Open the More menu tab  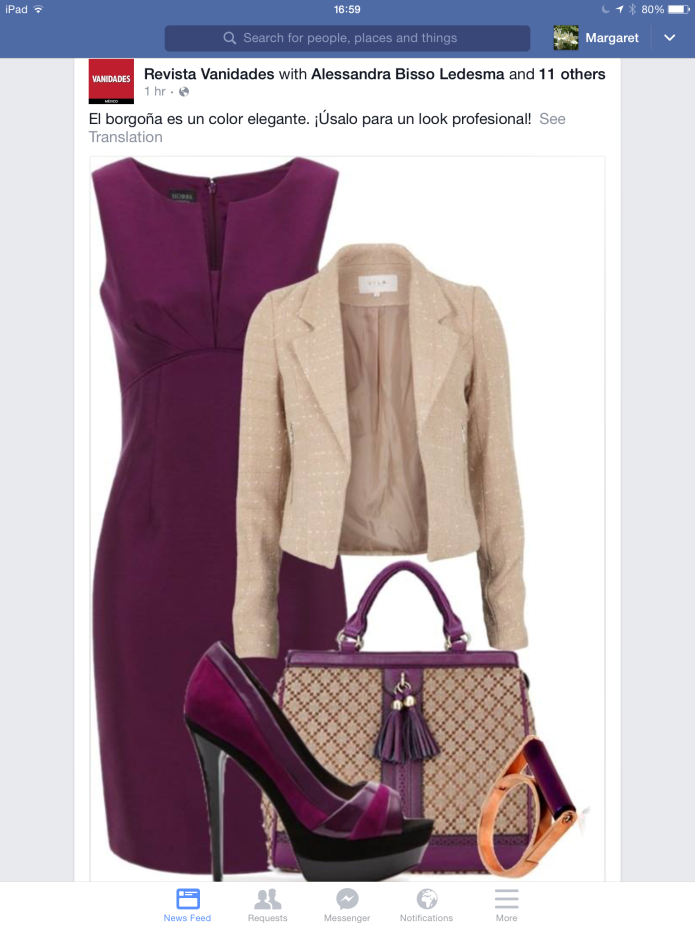coord(506,904)
